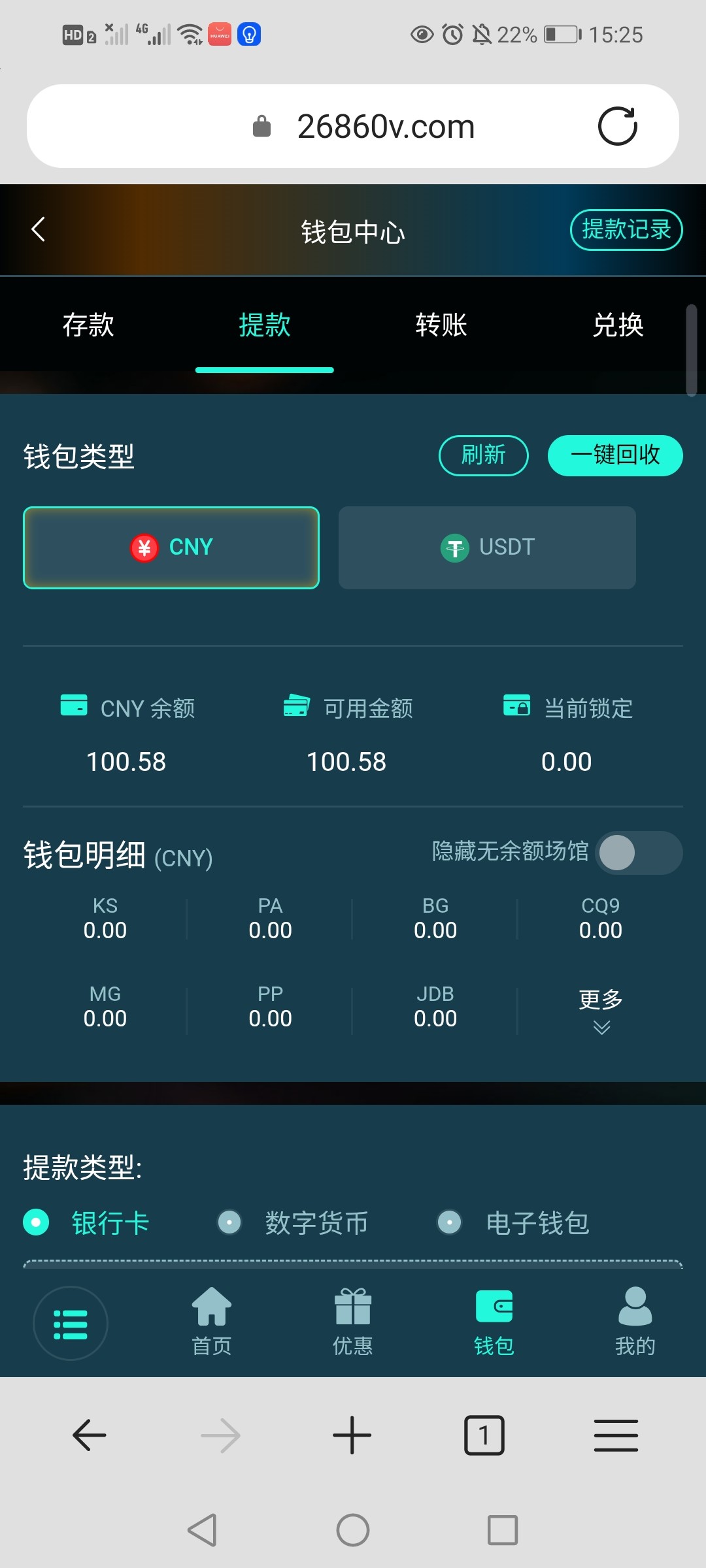Screen dimensions: 706x1568
Task: Choose 银行卡 withdrawal type
Action: click(88, 1222)
